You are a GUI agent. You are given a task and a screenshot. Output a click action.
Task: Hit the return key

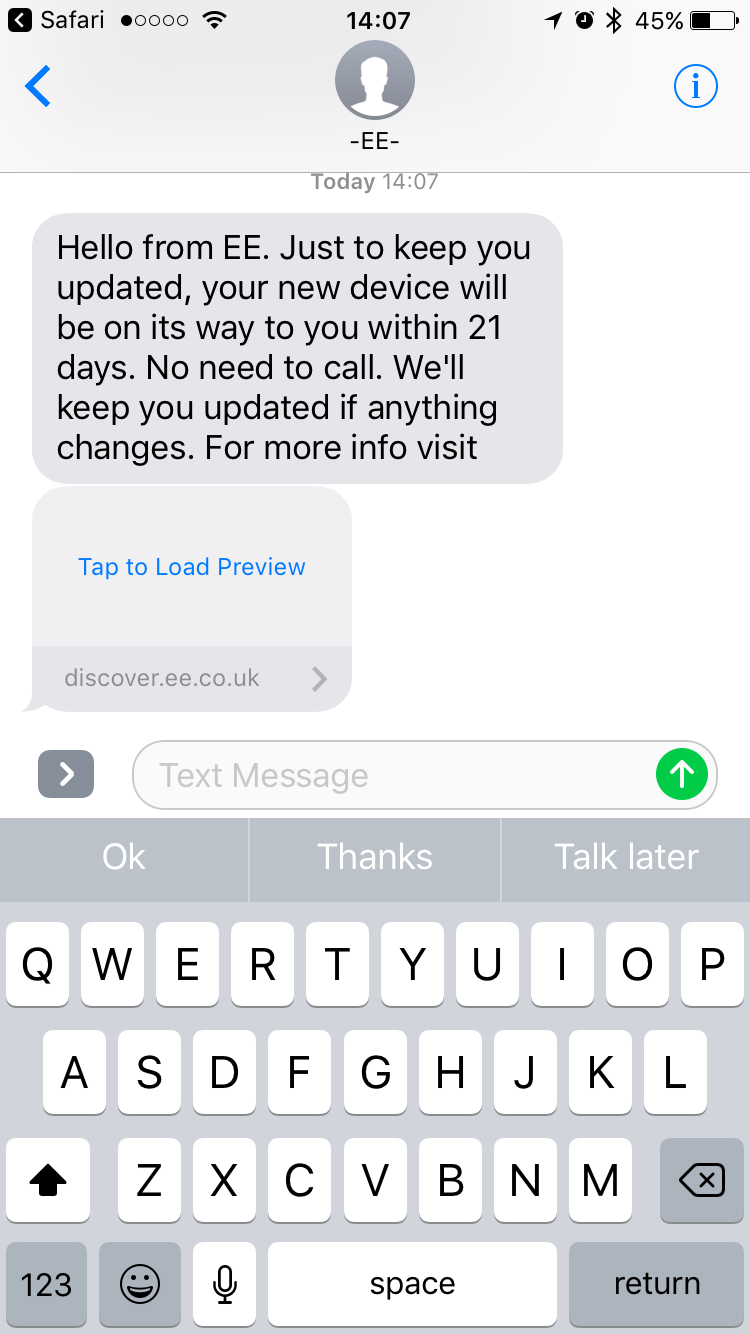click(x=657, y=1284)
